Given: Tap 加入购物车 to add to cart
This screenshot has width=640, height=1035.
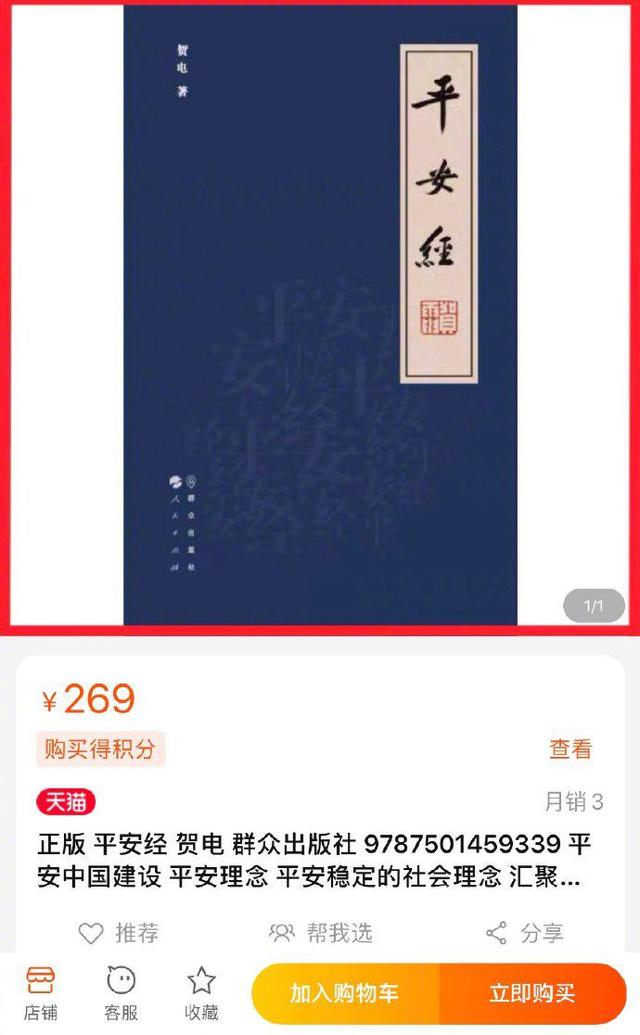Looking at the screenshot, I should 345,993.
